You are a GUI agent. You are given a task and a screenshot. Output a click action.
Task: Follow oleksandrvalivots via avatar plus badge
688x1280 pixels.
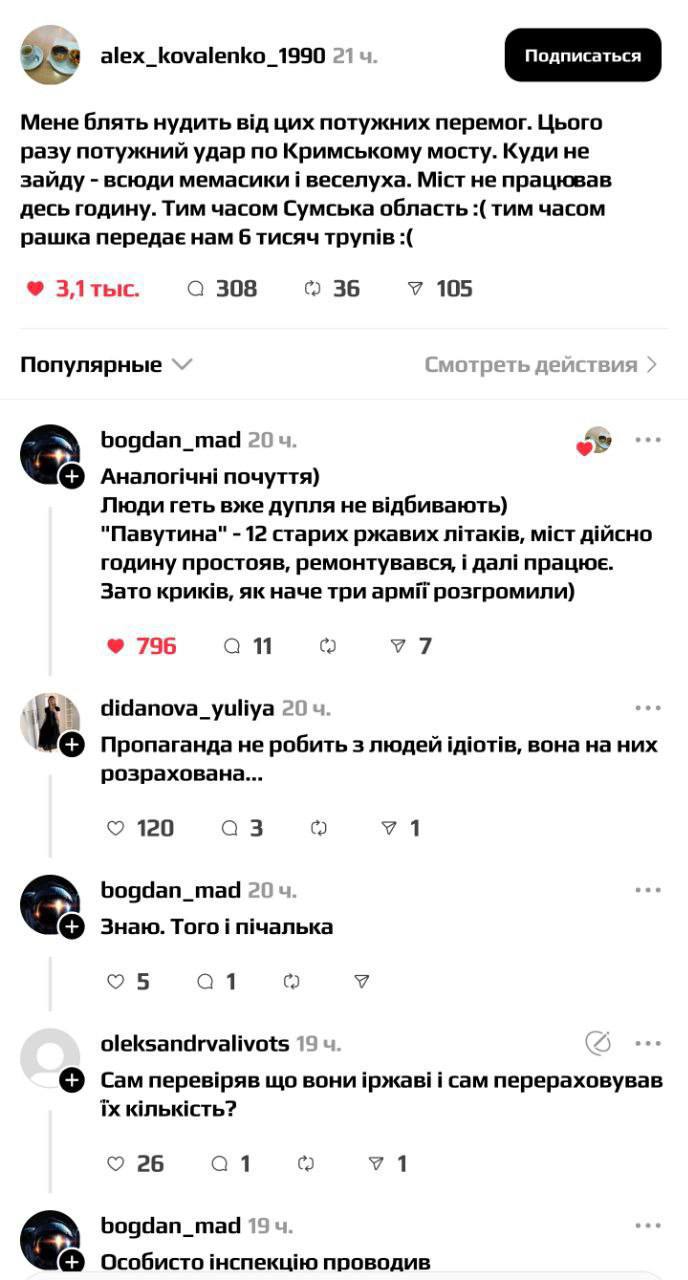[x=72, y=1080]
